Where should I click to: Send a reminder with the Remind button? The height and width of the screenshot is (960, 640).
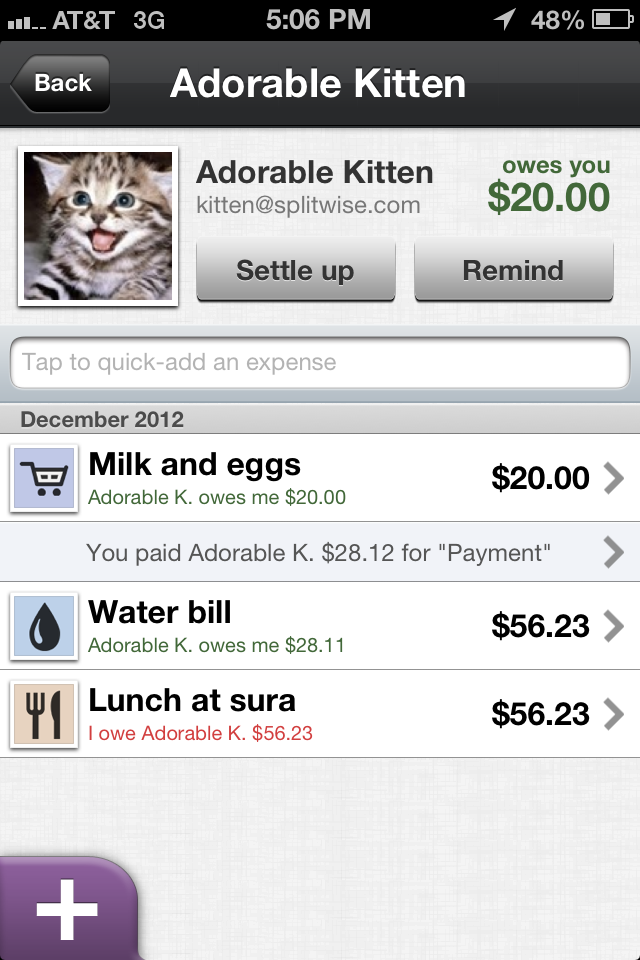tap(513, 270)
